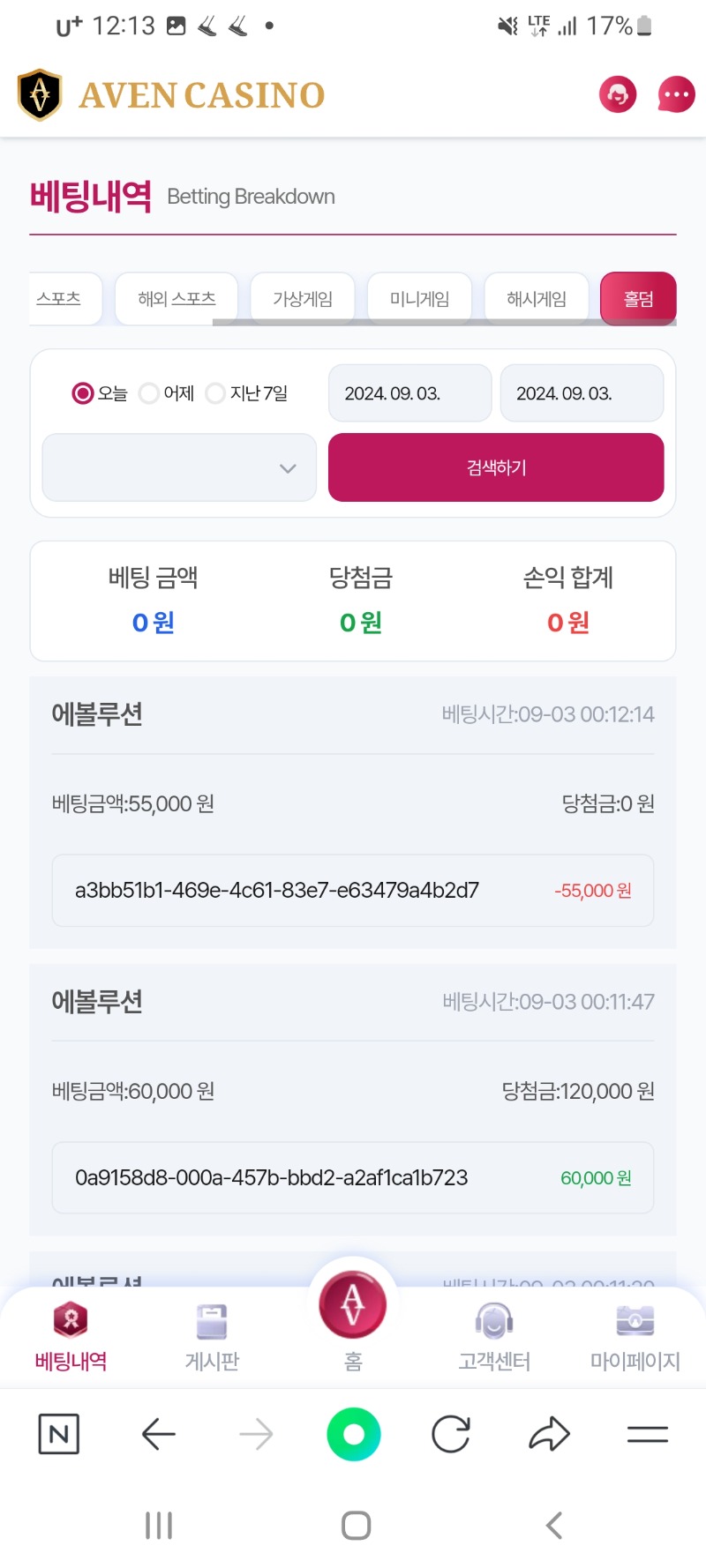This screenshot has height=1568, width=706.
Task: Select the 해시게임 tab
Action: pos(537,299)
